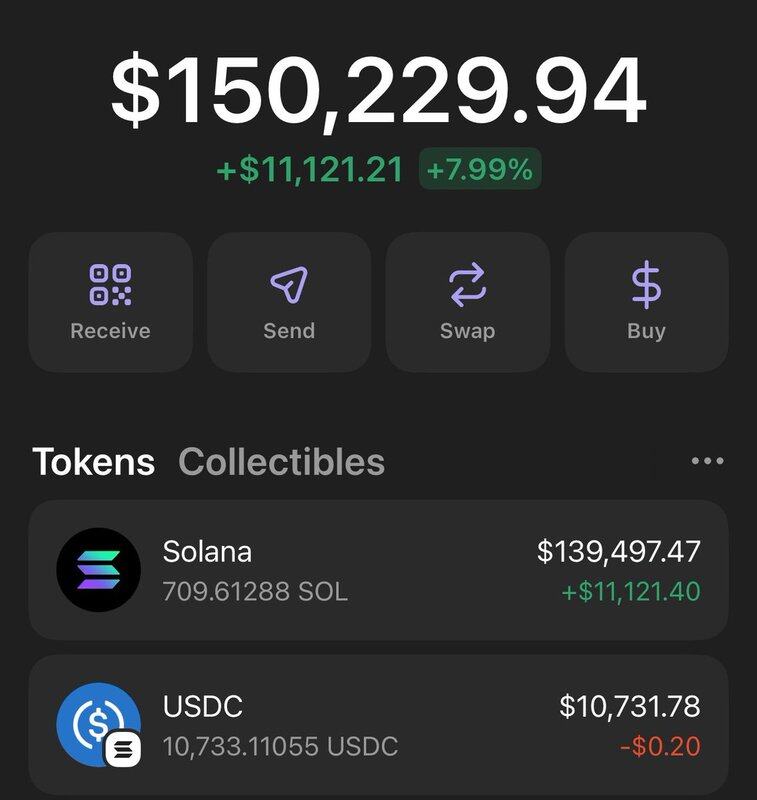
Task: Select the Buy button
Action: click(x=646, y=302)
